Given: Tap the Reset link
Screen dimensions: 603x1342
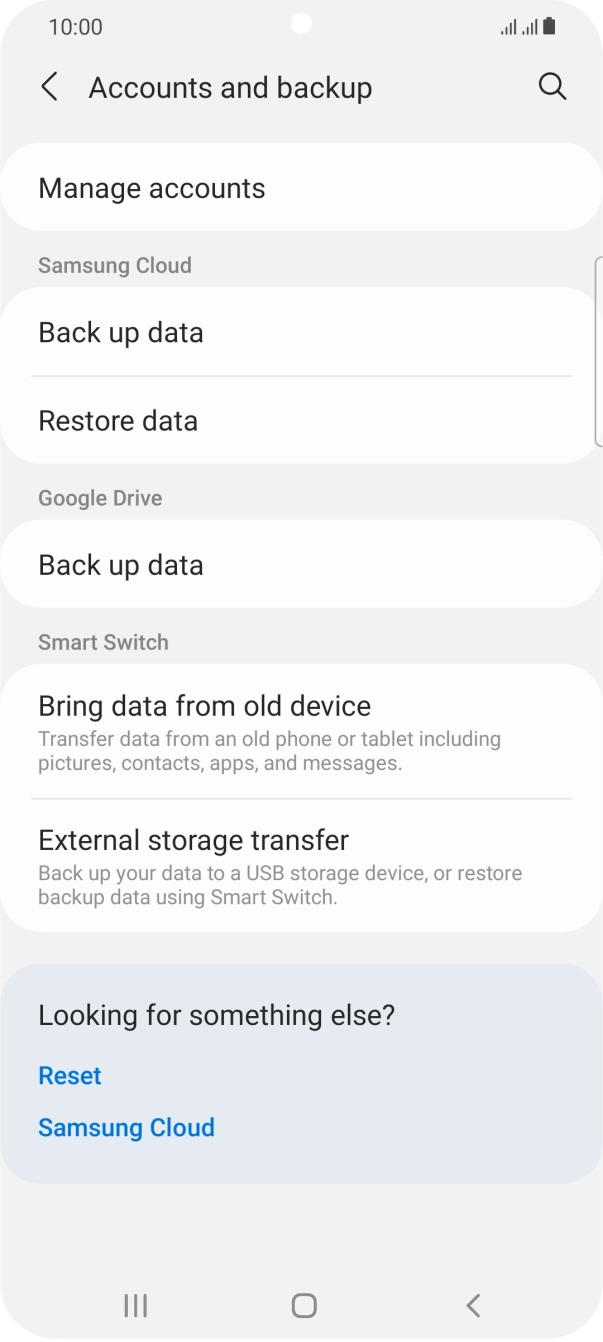Looking at the screenshot, I should [x=70, y=1076].
